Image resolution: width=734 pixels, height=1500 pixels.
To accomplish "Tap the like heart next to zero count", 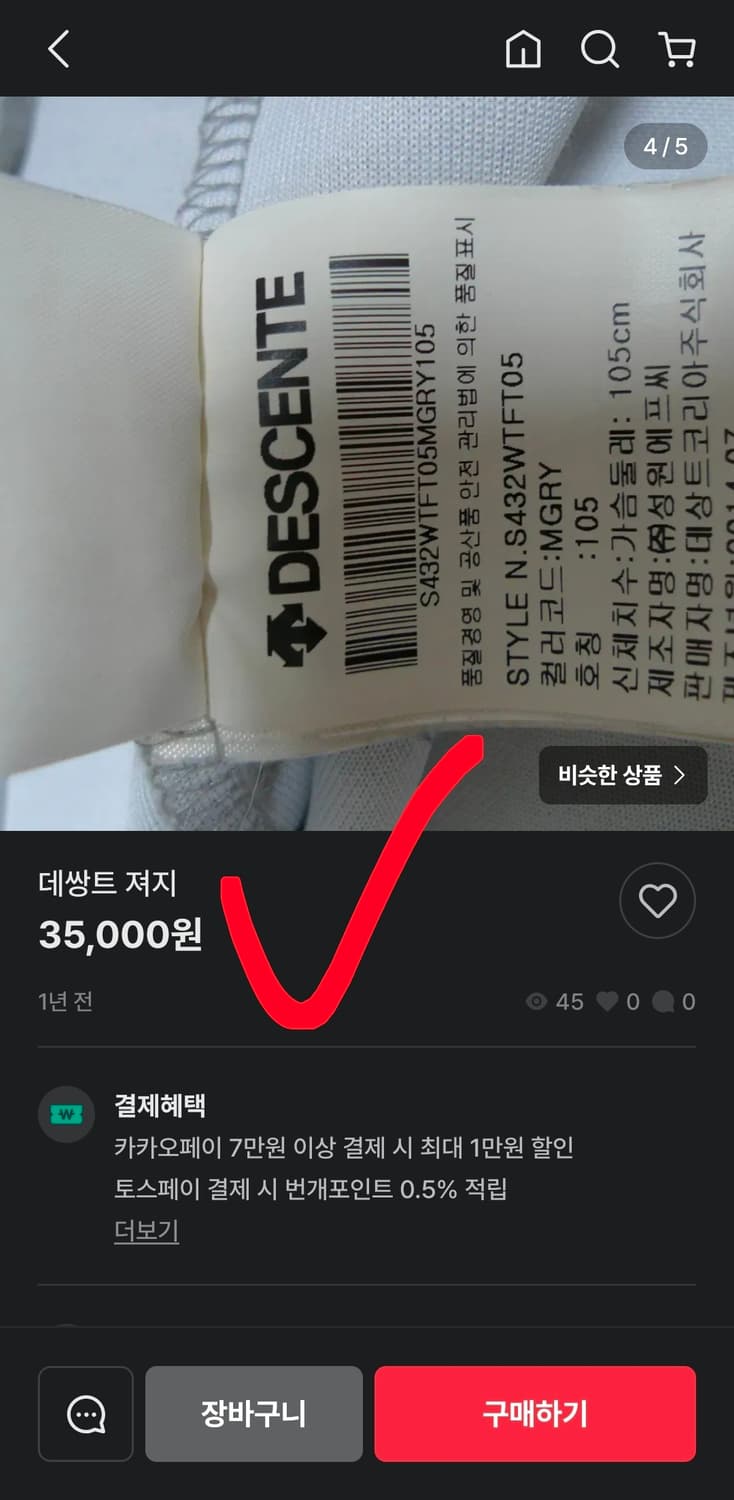I will pos(608,1001).
